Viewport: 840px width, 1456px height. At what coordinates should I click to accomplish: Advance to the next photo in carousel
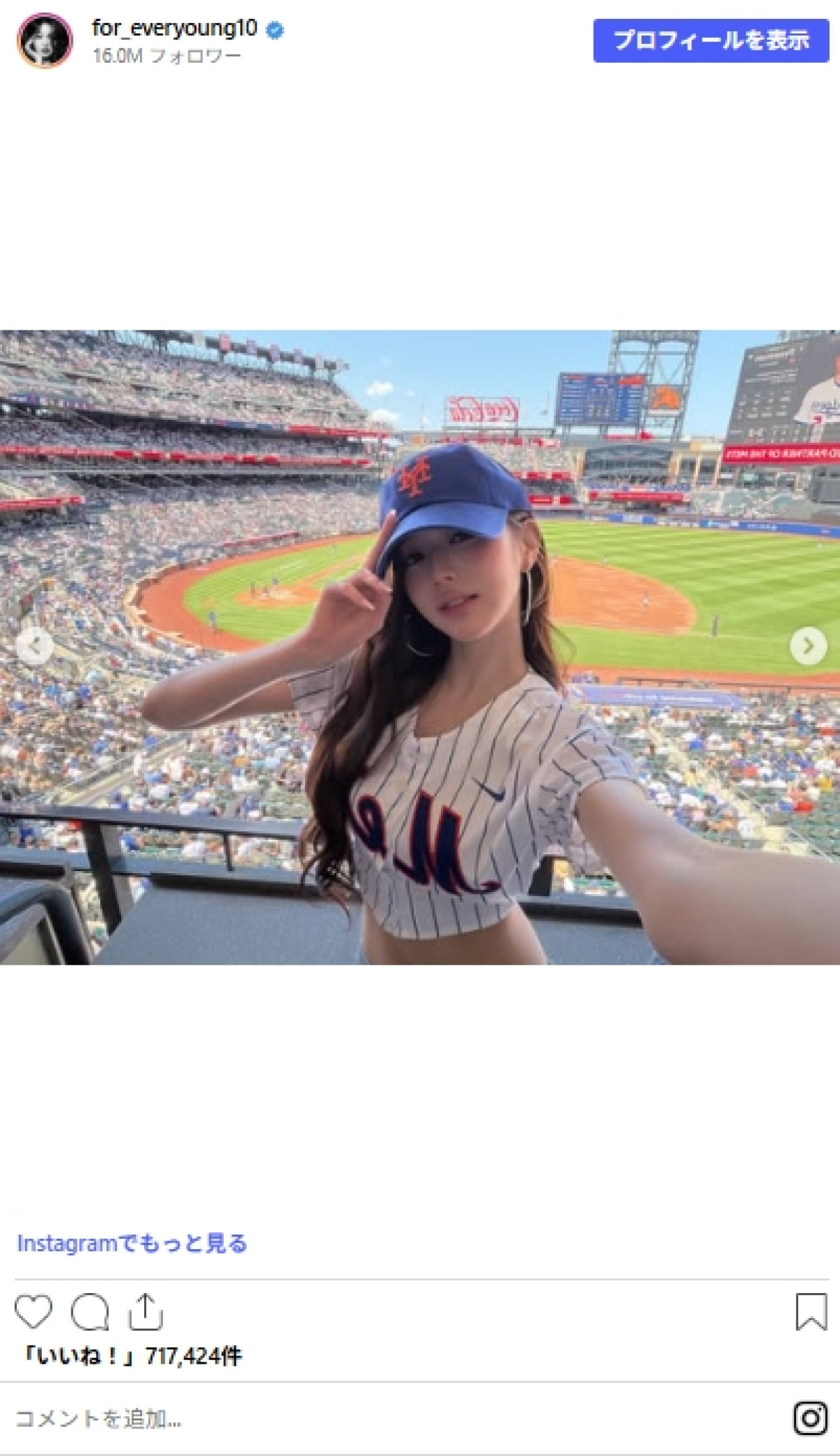click(x=808, y=646)
